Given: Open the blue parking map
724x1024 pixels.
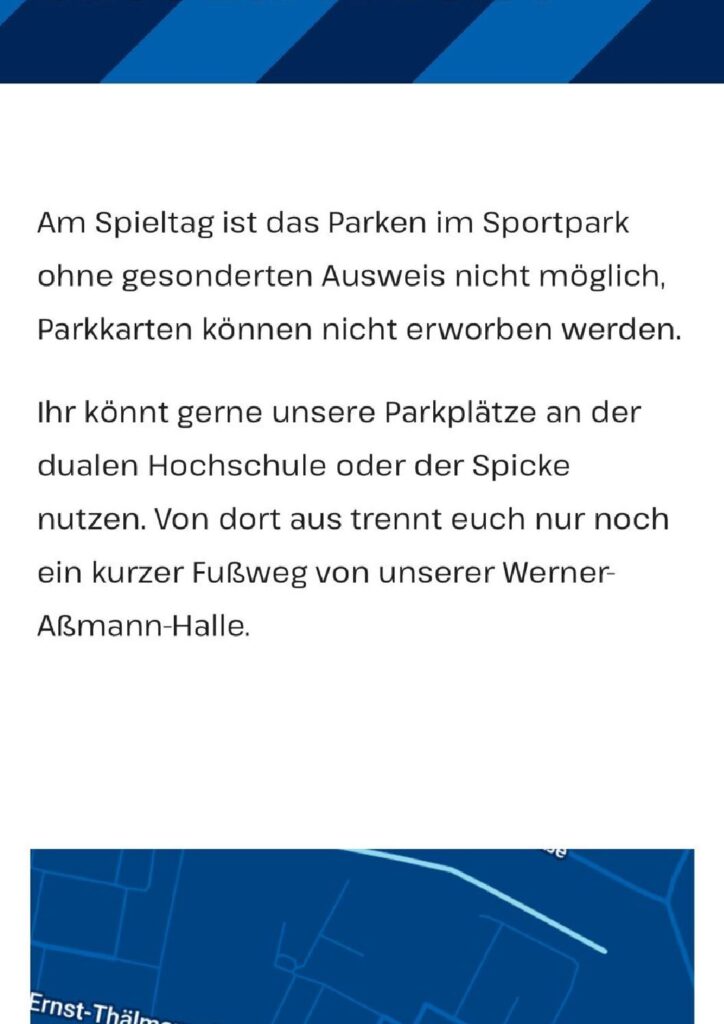Looking at the screenshot, I should [361, 935].
